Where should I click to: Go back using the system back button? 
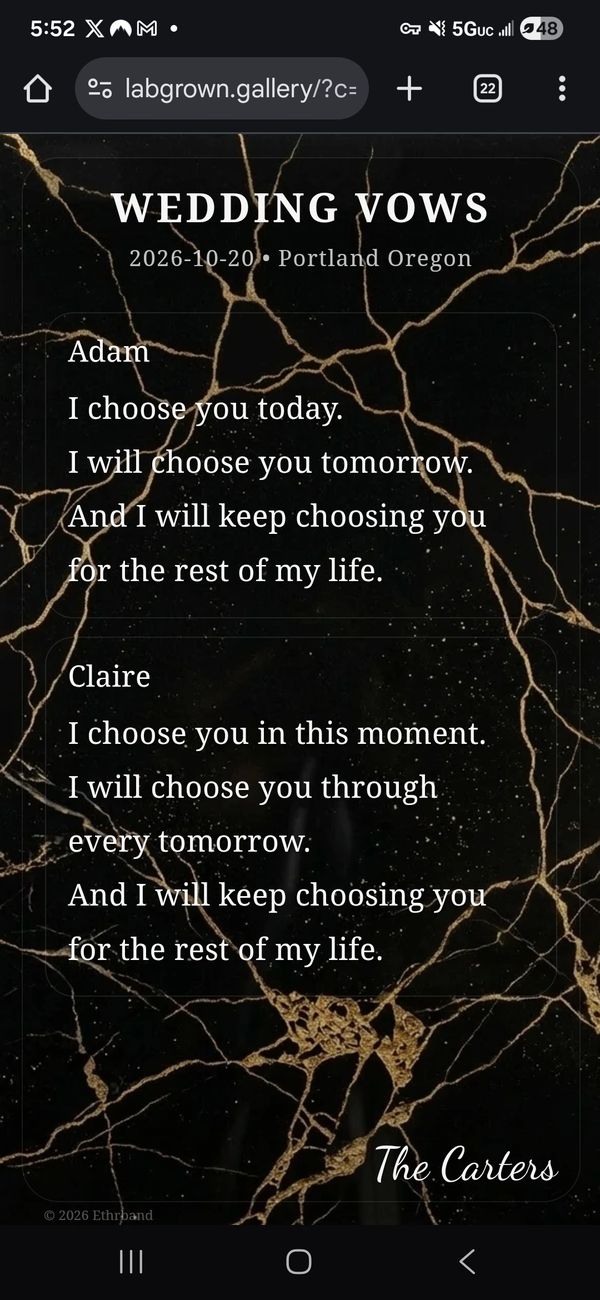pos(466,1261)
